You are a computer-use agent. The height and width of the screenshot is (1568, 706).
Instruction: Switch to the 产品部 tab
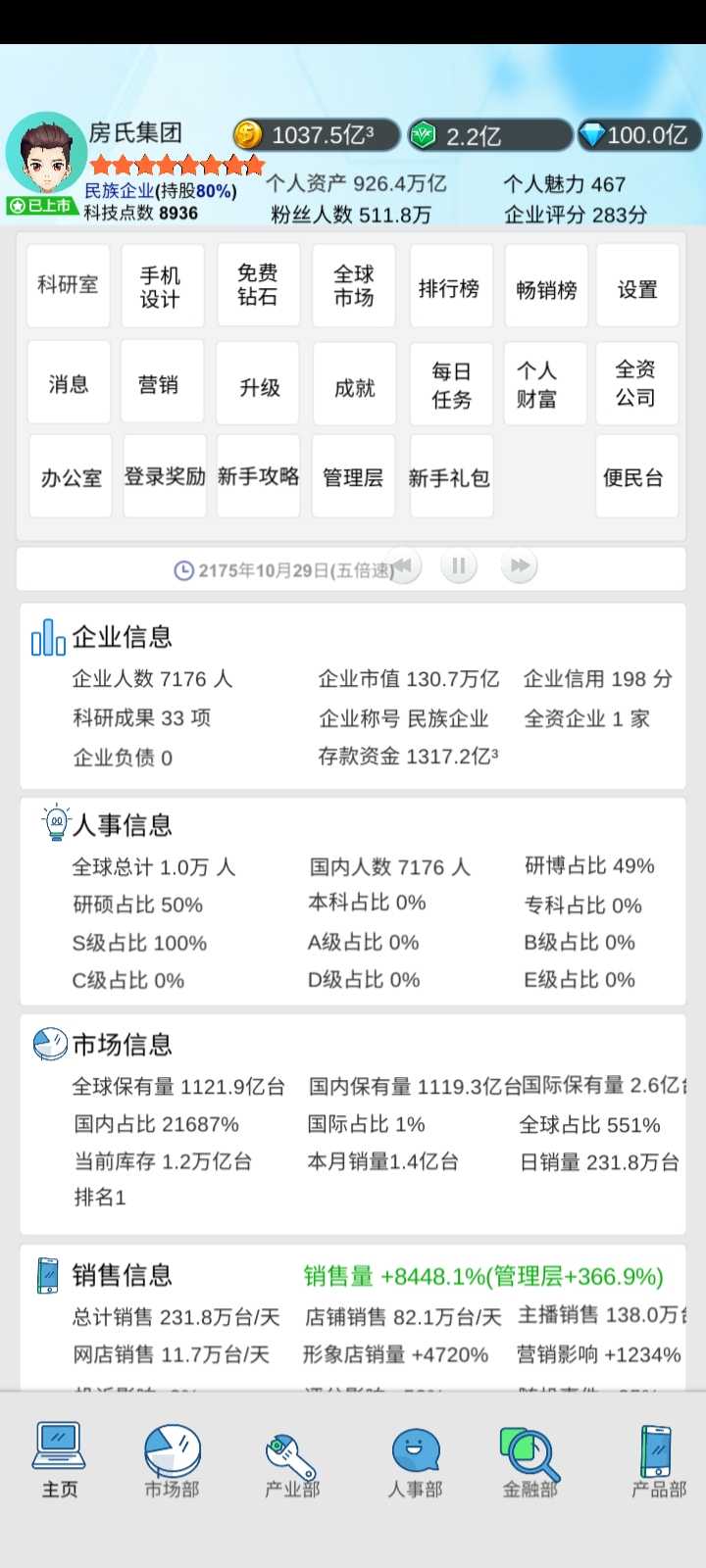coord(658,1461)
